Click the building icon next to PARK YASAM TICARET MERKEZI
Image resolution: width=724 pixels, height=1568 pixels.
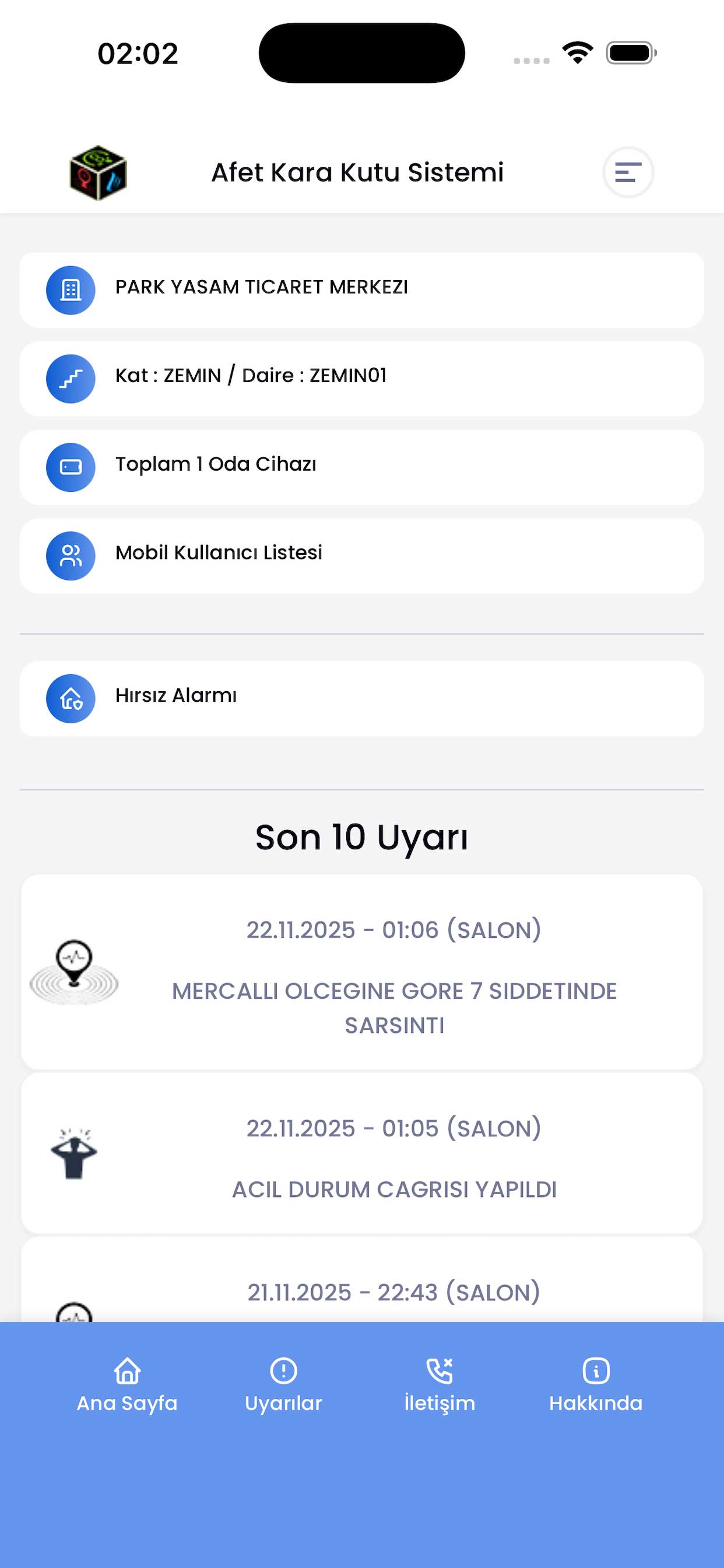pos(71,290)
